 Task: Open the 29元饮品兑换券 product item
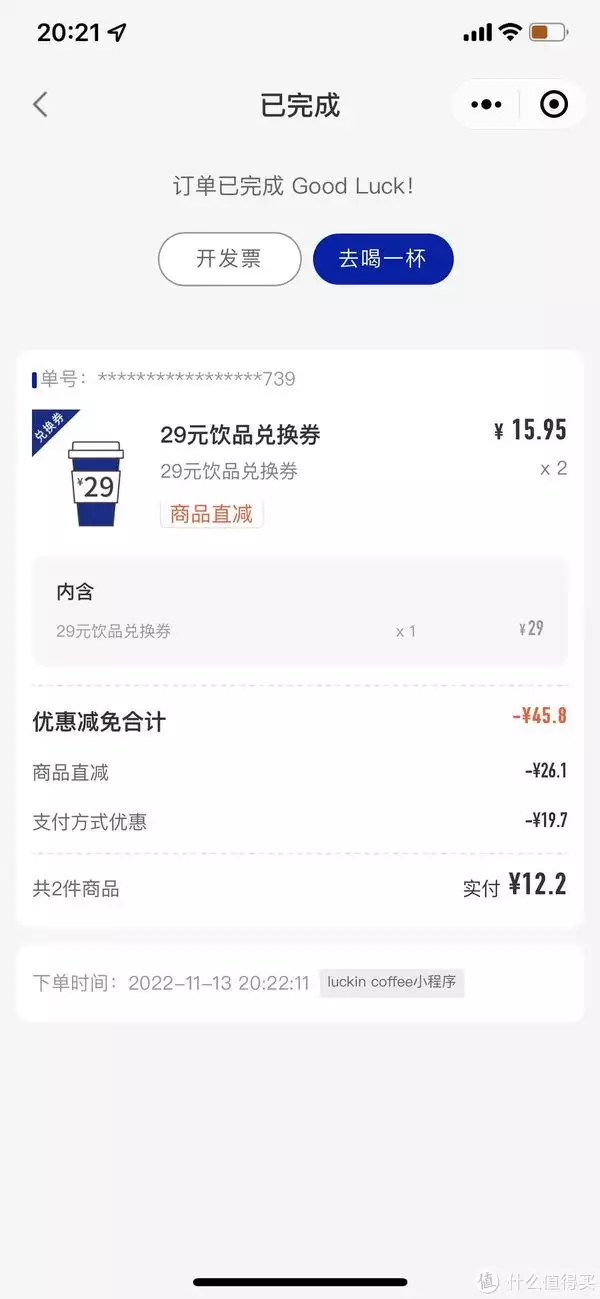click(240, 435)
